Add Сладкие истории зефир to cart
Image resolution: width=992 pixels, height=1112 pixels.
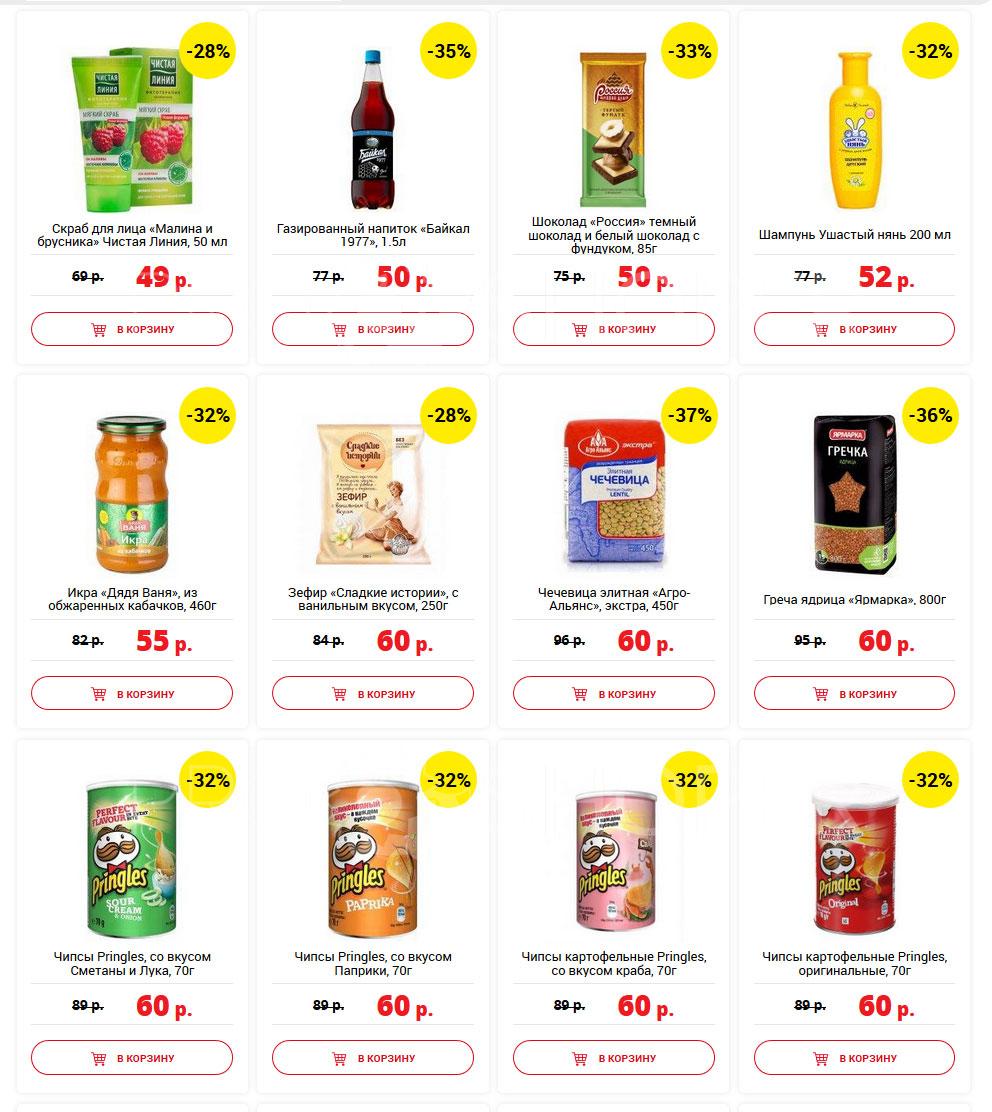[372, 694]
